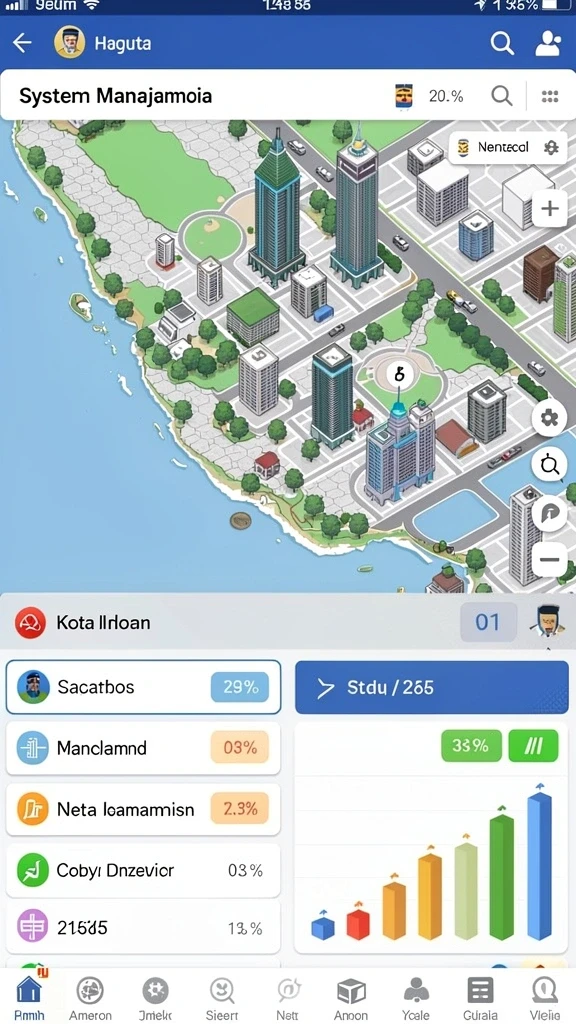The height and width of the screenshot is (1024, 576).
Task: Open map settings gear above the minus button
Action: point(549,418)
